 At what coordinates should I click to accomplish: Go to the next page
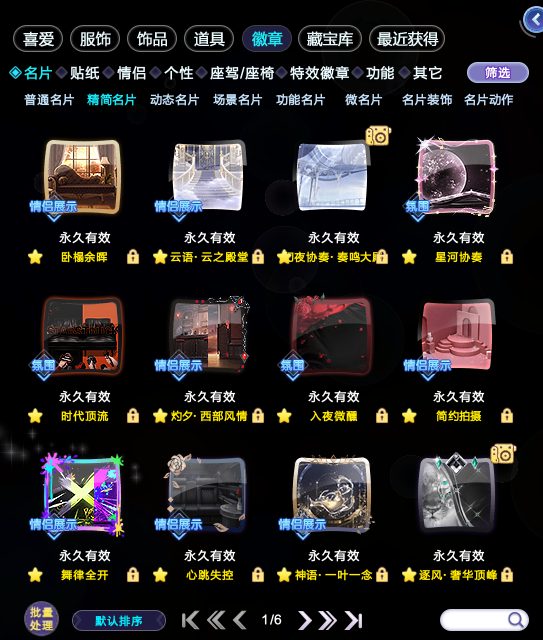304,620
